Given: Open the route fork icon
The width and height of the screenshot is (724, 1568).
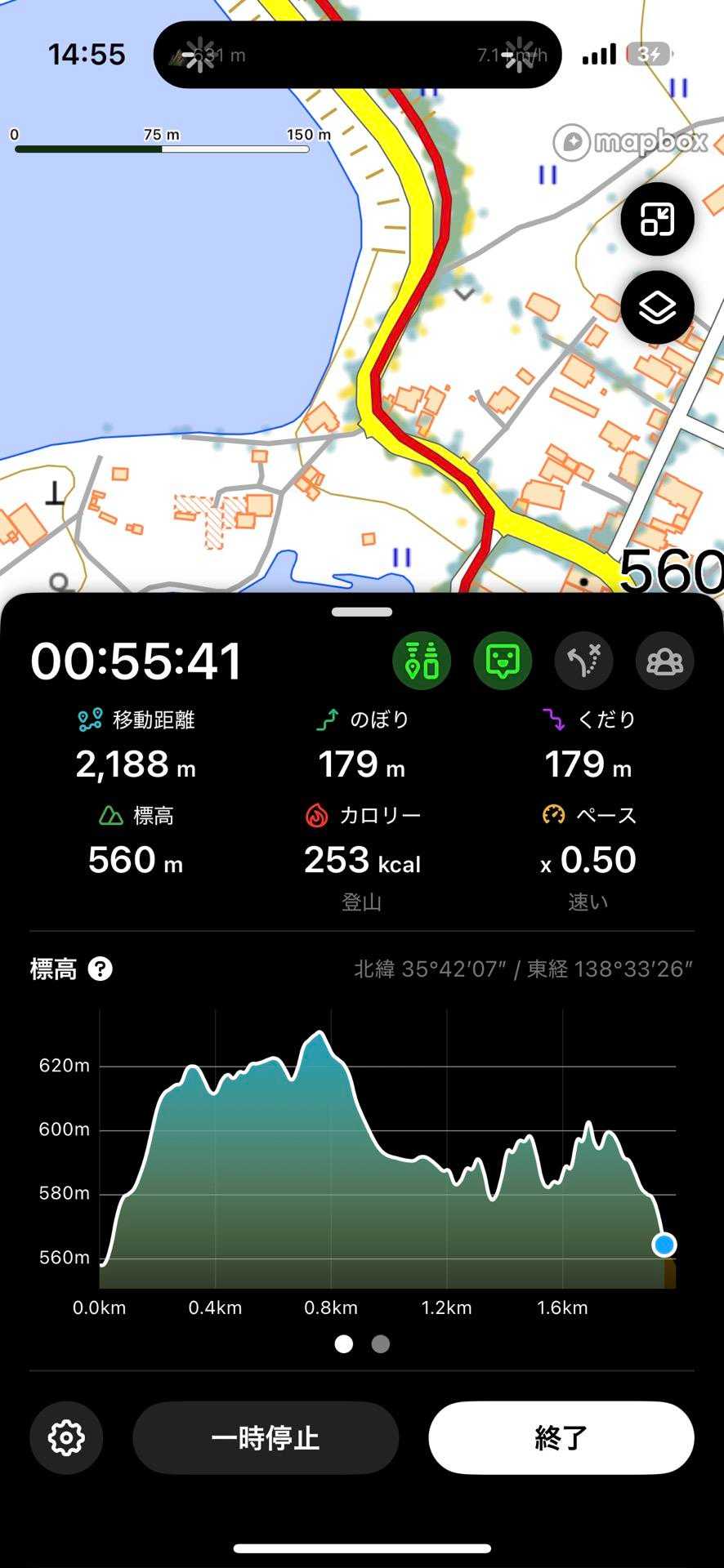Looking at the screenshot, I should point(583,661).
